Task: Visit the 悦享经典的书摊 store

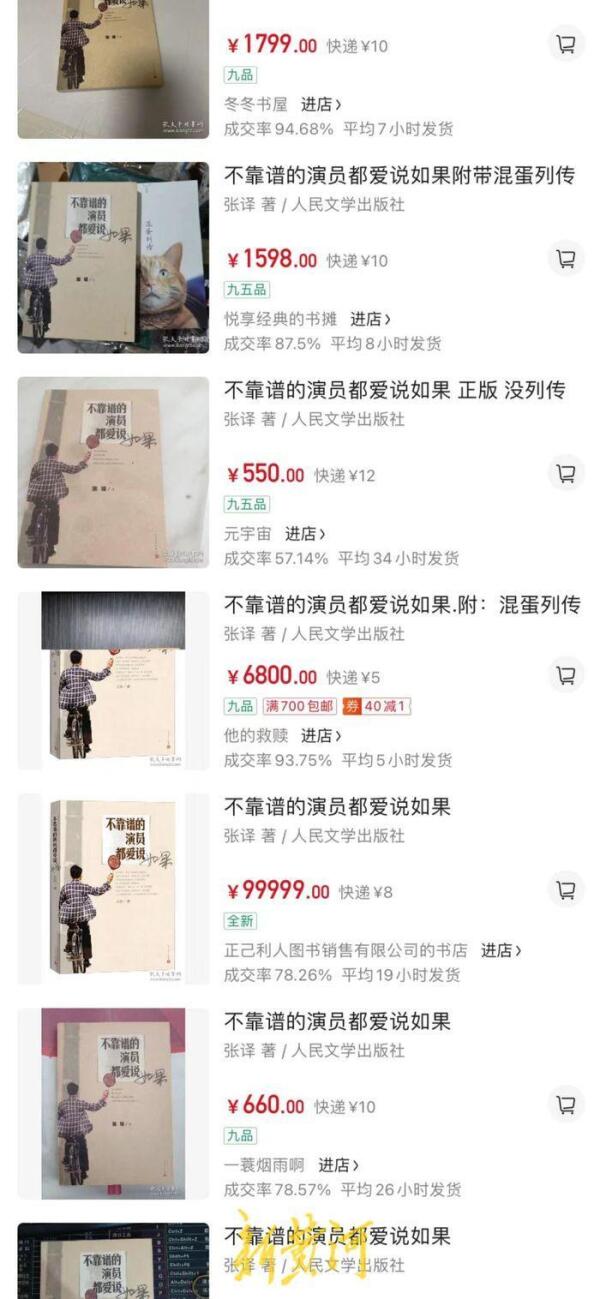Action: pos(370,319)
